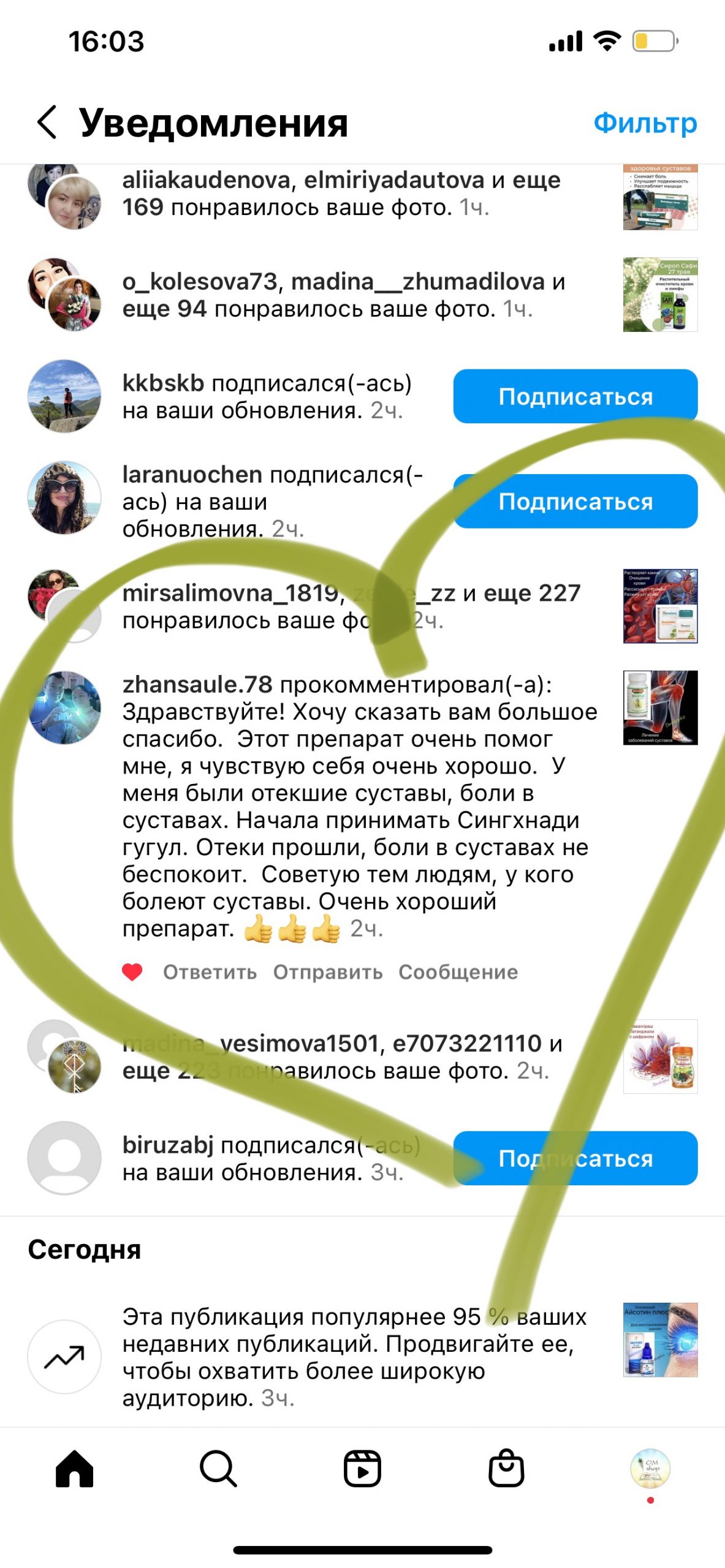The image size is (725, 1568).
Task: Open photo liked by mirsalimovna_1819 and 227 others
Action: click(660, 606)
